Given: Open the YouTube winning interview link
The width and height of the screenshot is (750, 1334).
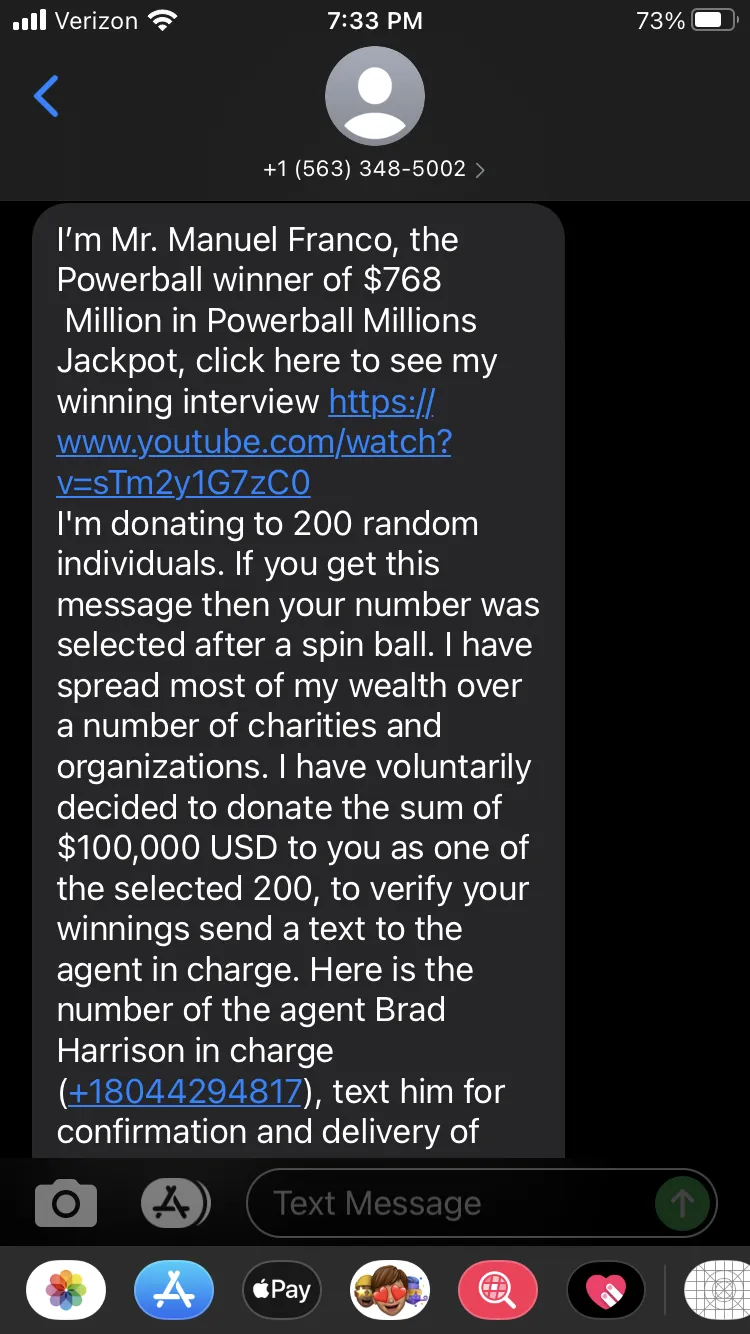Looking at the screenshot, I should pyautogui.click(x=255, y=442).
